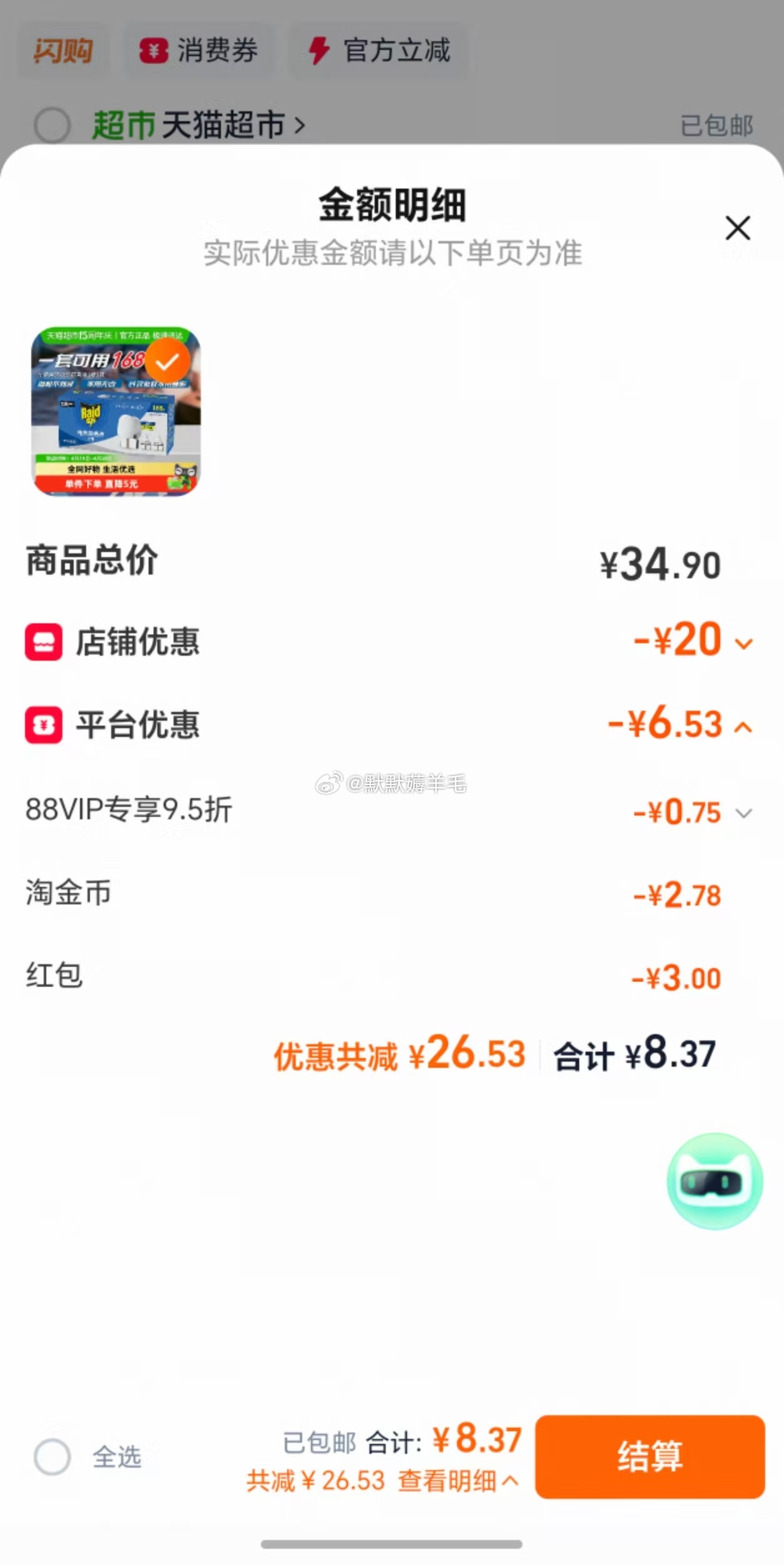Open the robot assistant floating button
The height and width of the screenshot is (1565, 784).
coord(714,1181)
